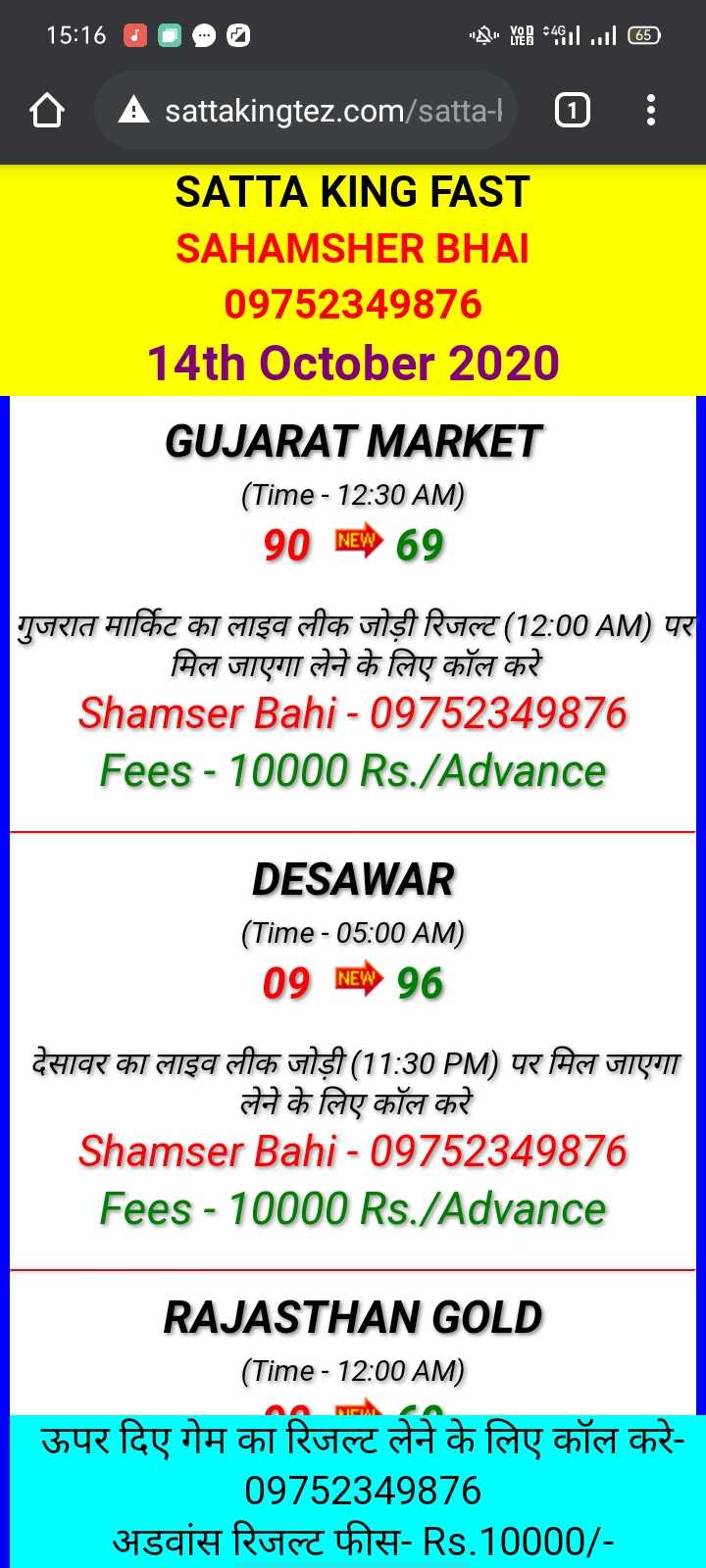Tap the sattakingtez.com address bar
This screenshot has height=1568, width=706.
point(333,112)
